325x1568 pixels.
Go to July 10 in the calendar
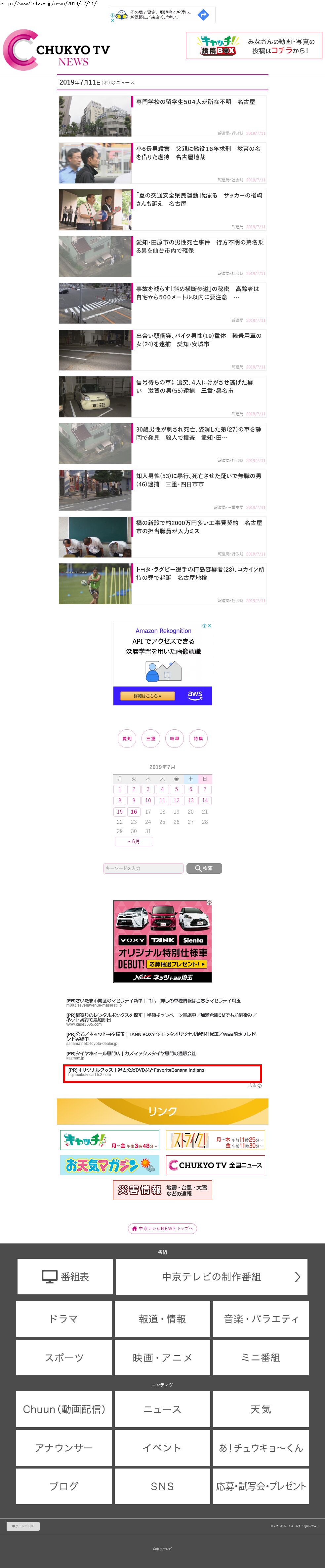148,800
